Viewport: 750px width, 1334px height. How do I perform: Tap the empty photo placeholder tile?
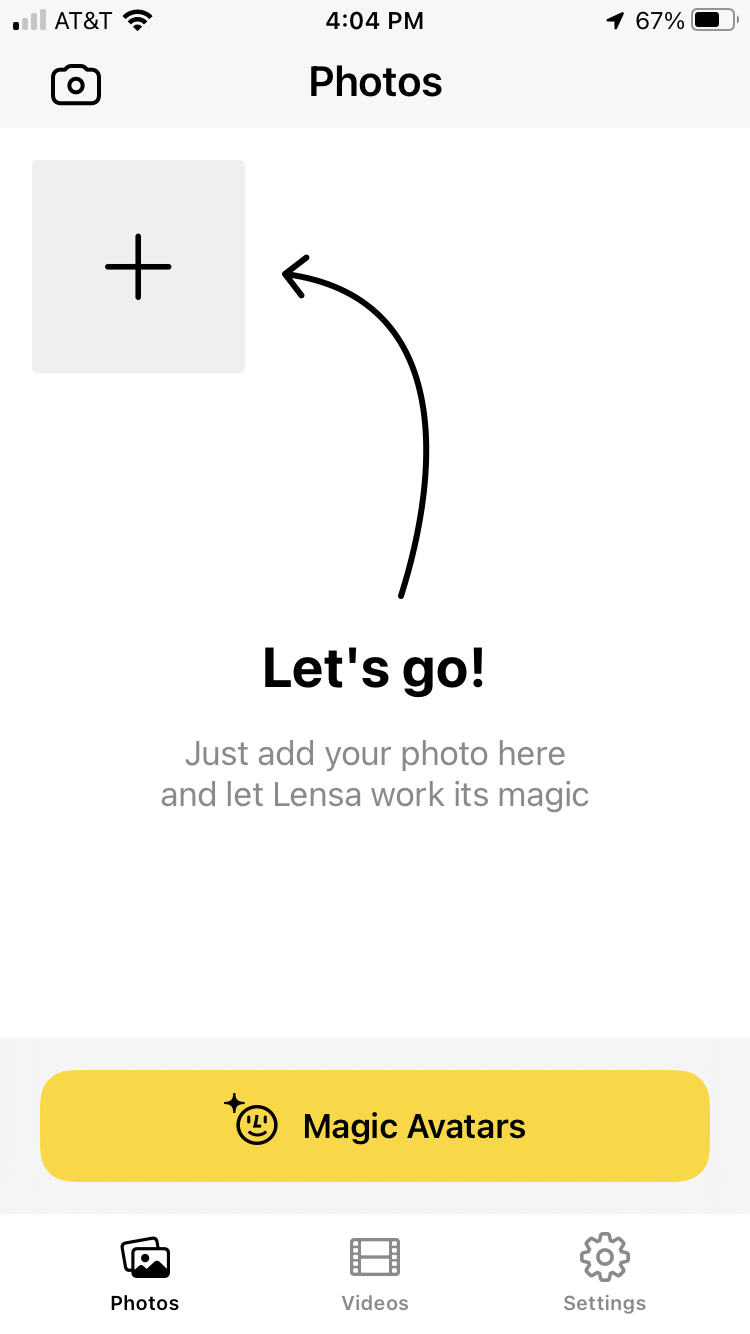click(138, 266)
